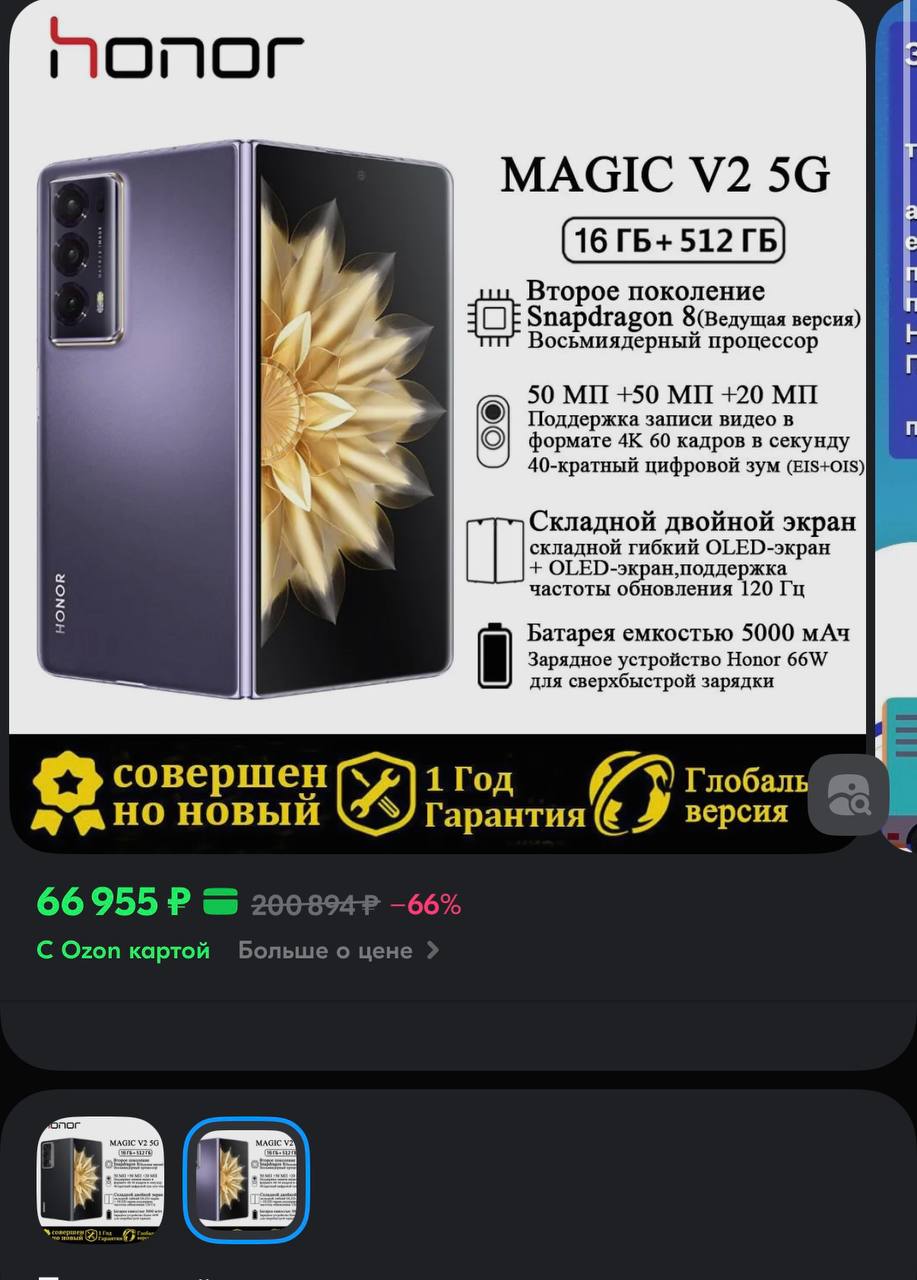Open the visual search icon on the image
The width and height of the screenshot is (917, 1280).
click(x=848, y=795)
